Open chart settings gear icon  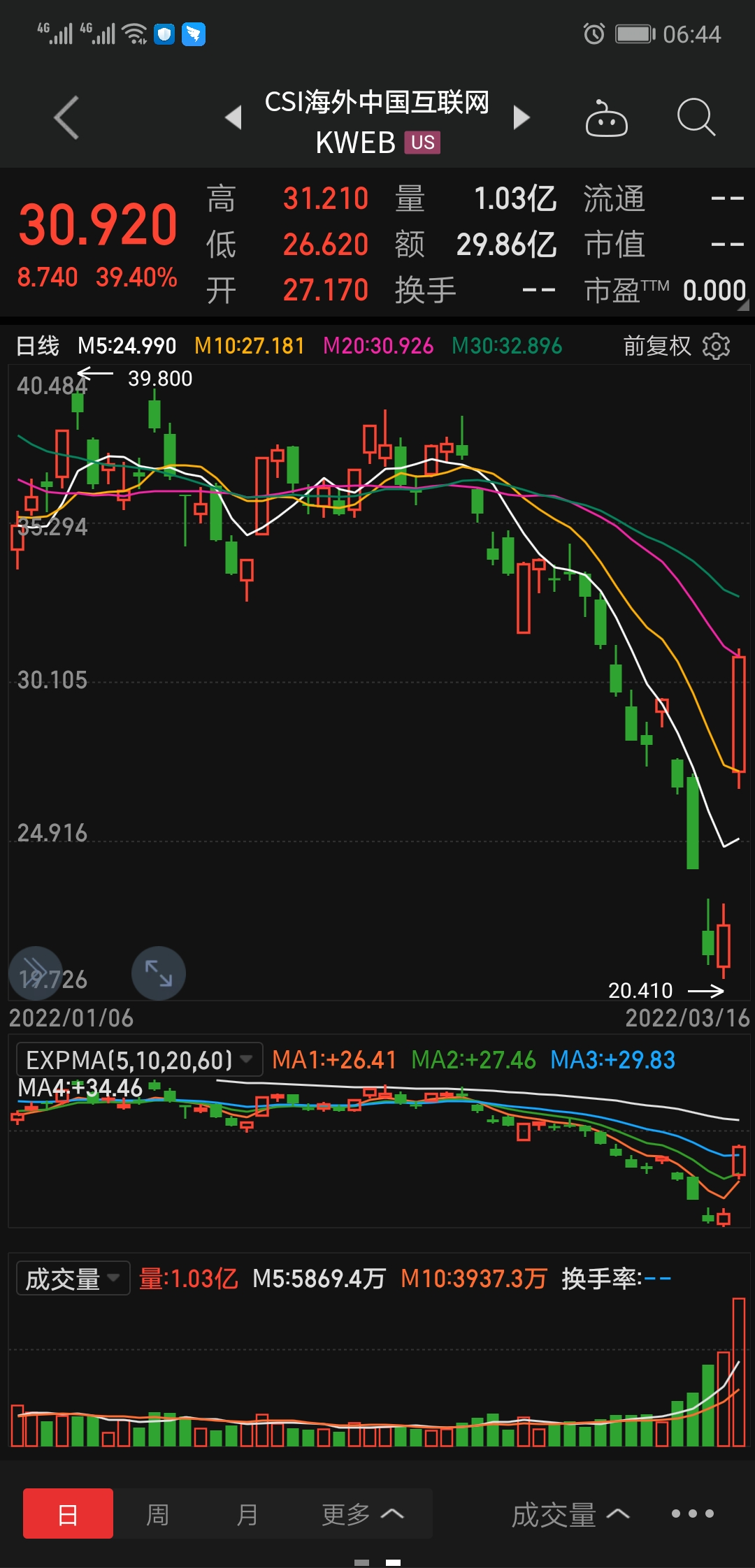(x=716, y=346)
